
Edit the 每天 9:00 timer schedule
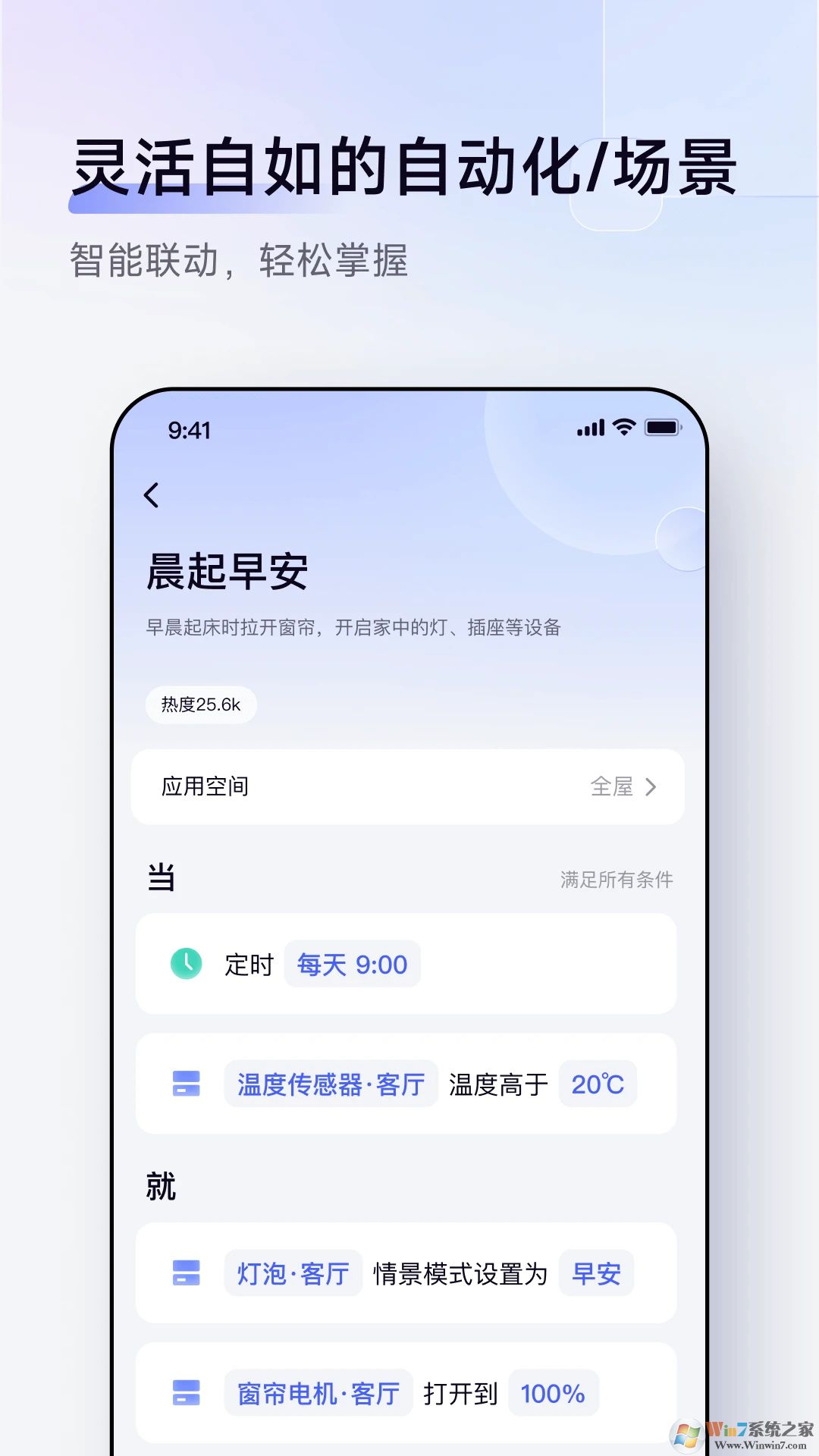tap(352, 964)
